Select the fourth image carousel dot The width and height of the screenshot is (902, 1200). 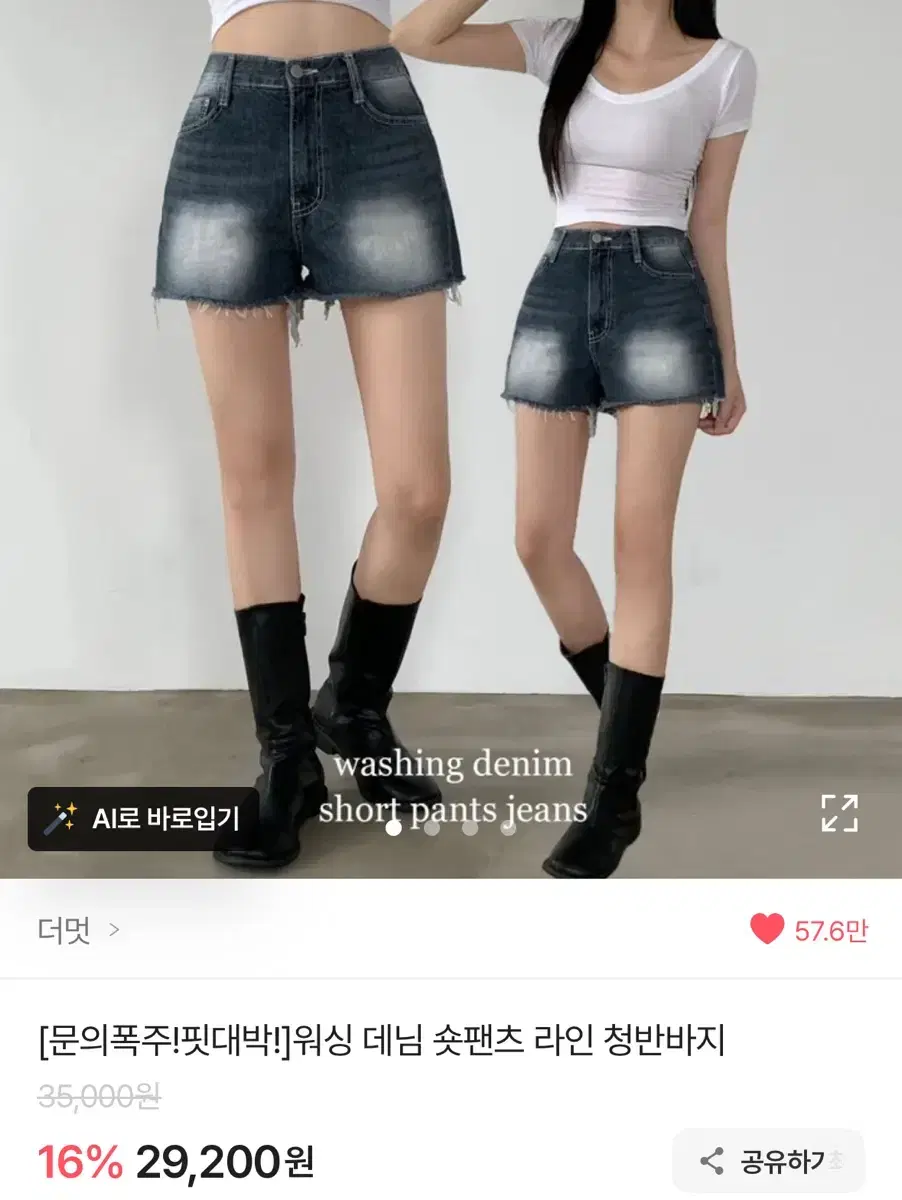tap(508, 828)
